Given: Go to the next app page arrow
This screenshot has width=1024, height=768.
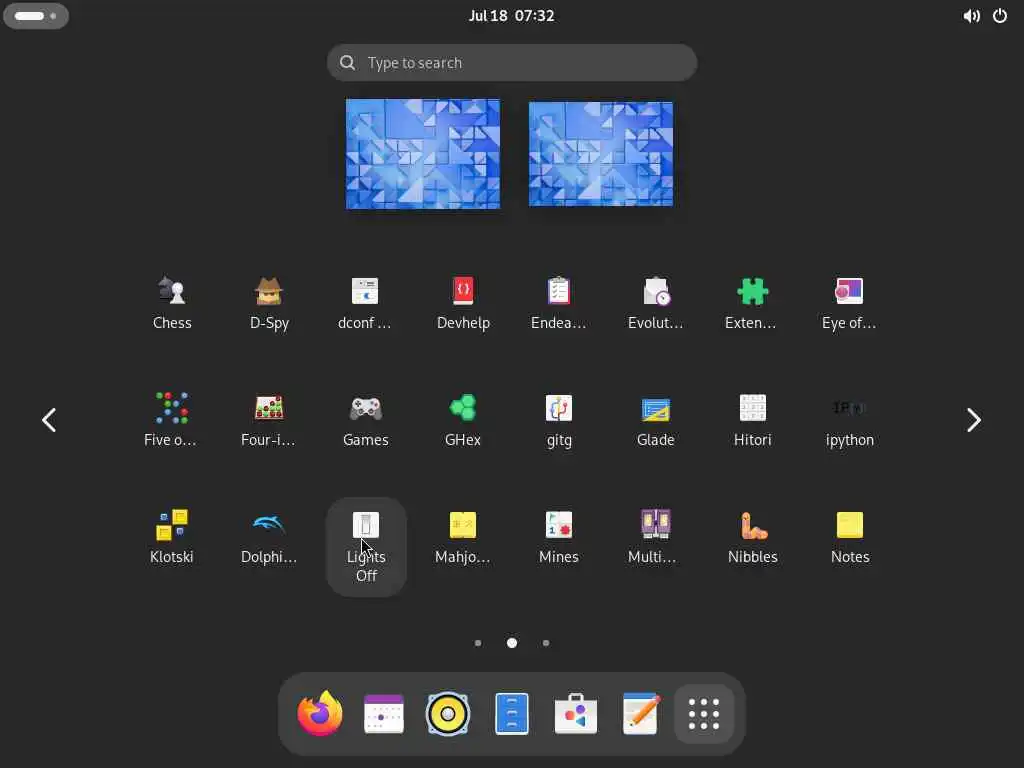Looking at the screenshot, I should (x=974, y=420).
